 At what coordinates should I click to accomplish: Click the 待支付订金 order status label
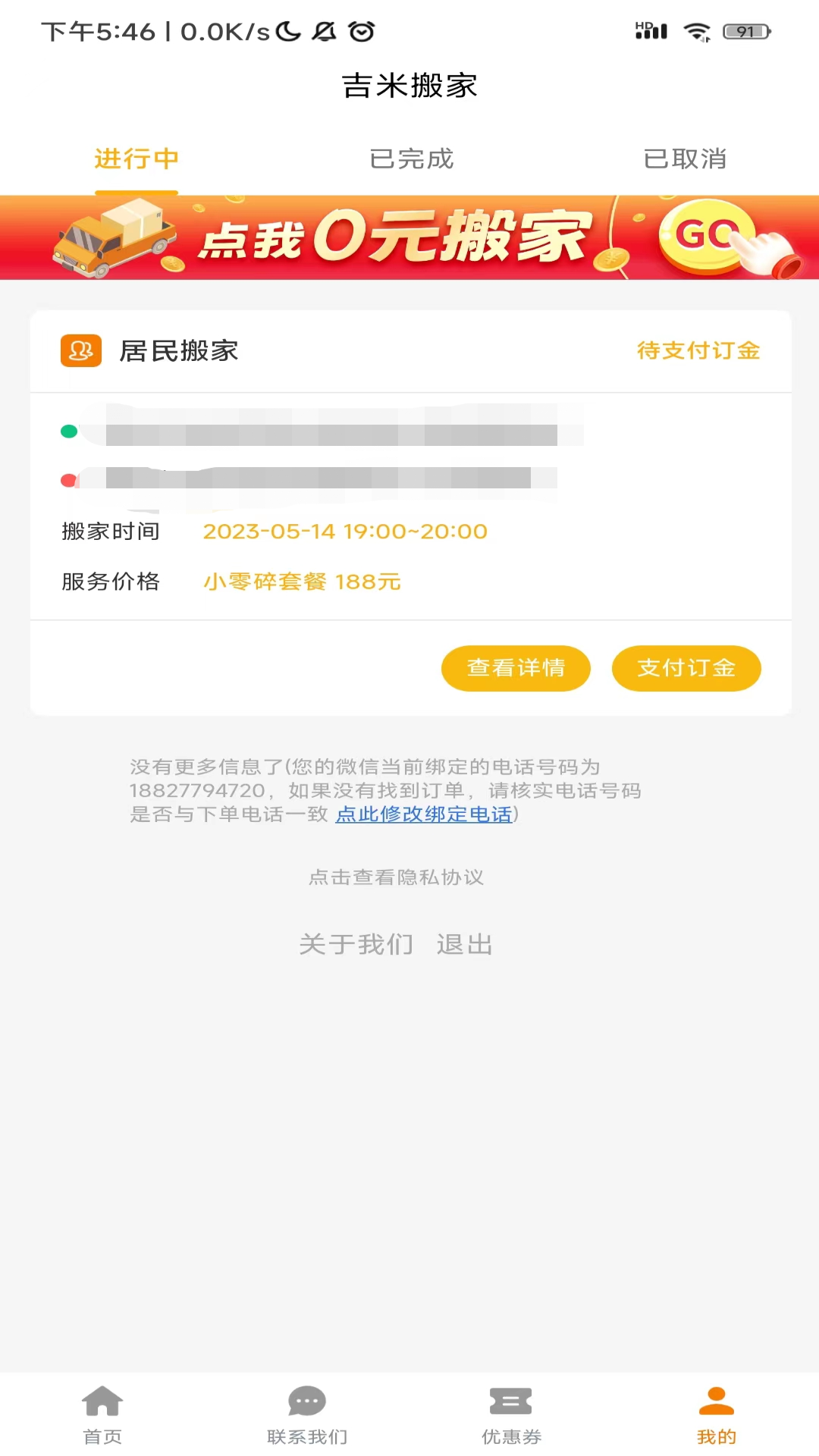[699, 351]
